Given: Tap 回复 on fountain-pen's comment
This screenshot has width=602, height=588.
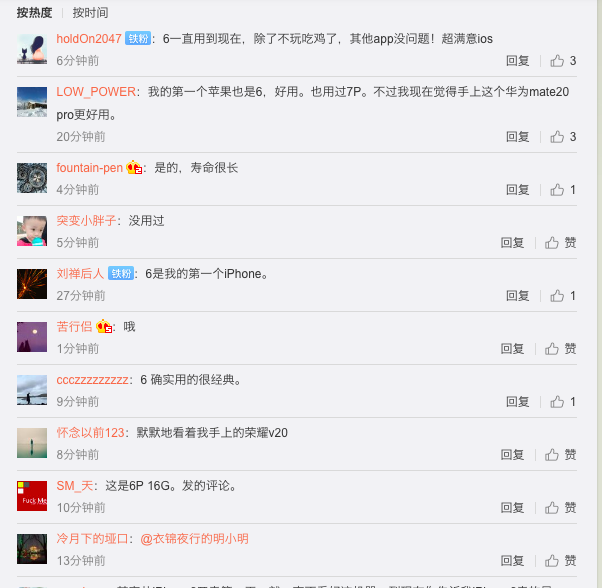Looking at the screenshot, I should point(517,190).
